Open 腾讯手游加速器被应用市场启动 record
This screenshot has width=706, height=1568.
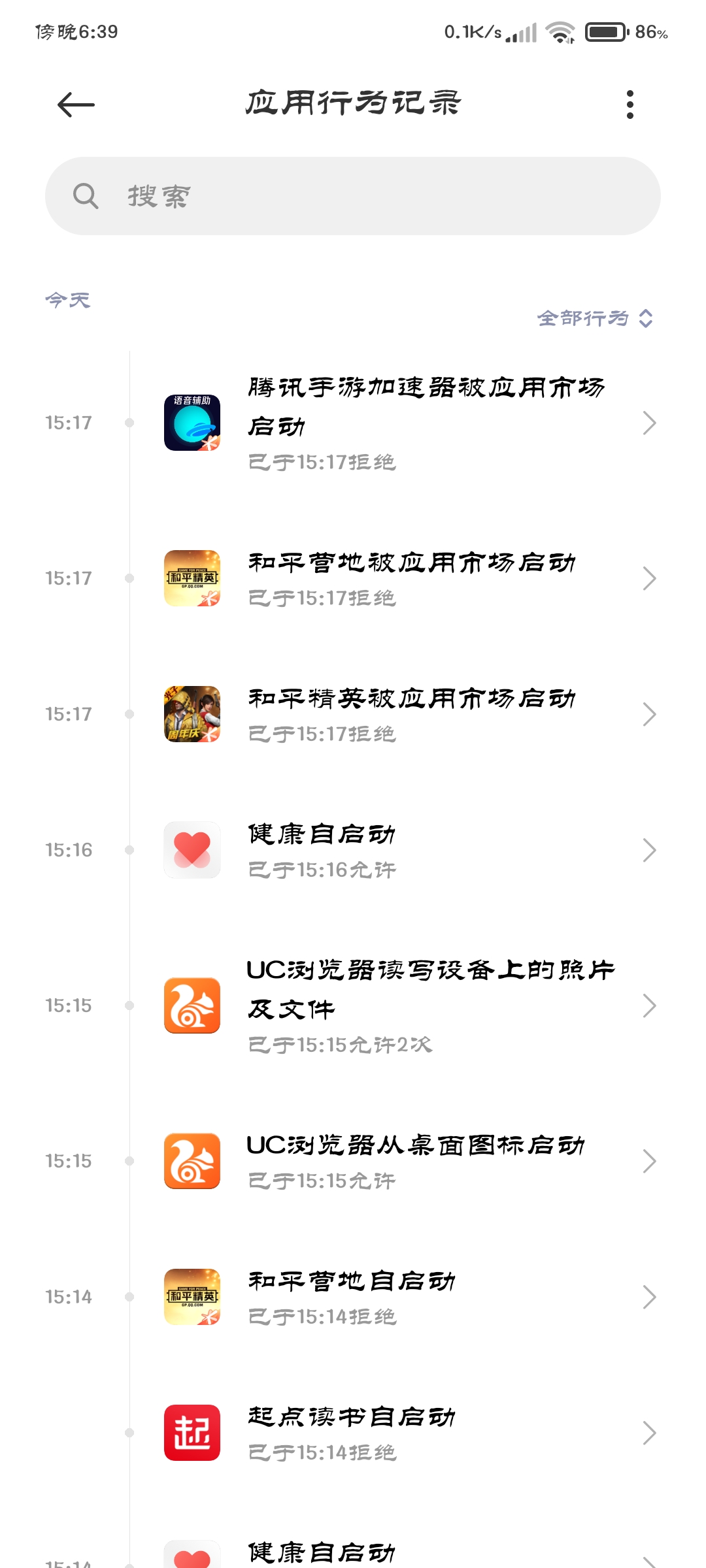pos(425,423)
